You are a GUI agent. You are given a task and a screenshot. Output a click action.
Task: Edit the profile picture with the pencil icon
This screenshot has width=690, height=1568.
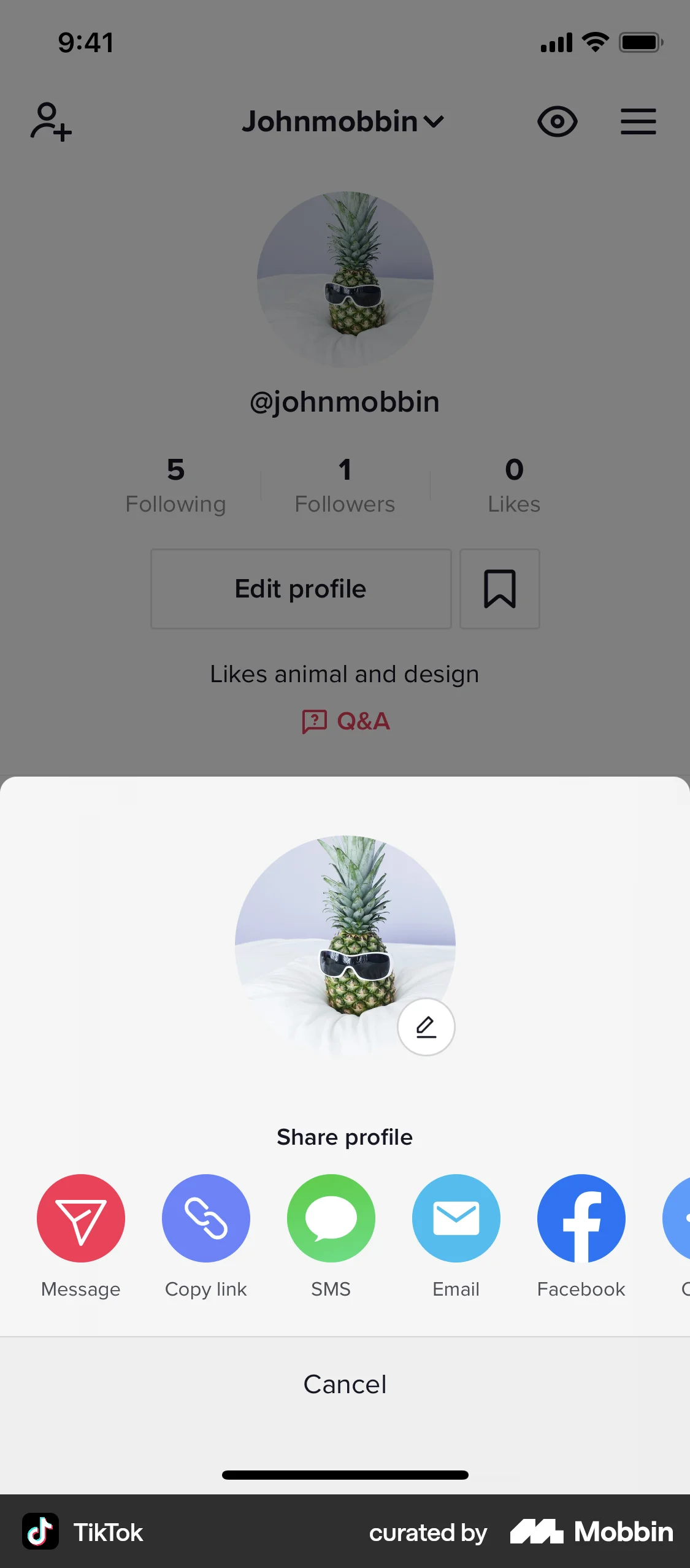point(426,1028)
